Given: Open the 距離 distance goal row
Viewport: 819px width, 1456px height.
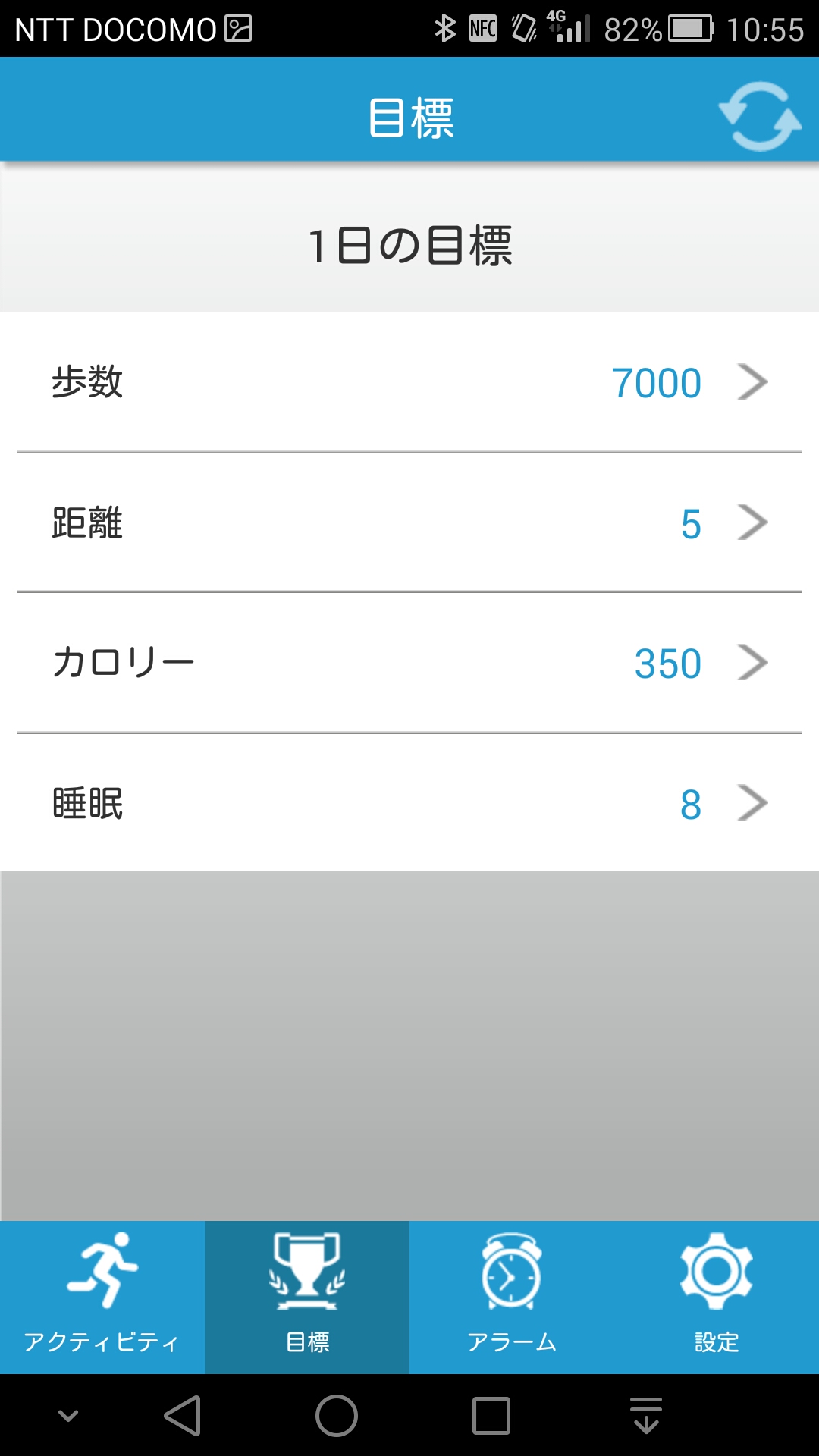Looking at the screenshot, I should (409, 522).
